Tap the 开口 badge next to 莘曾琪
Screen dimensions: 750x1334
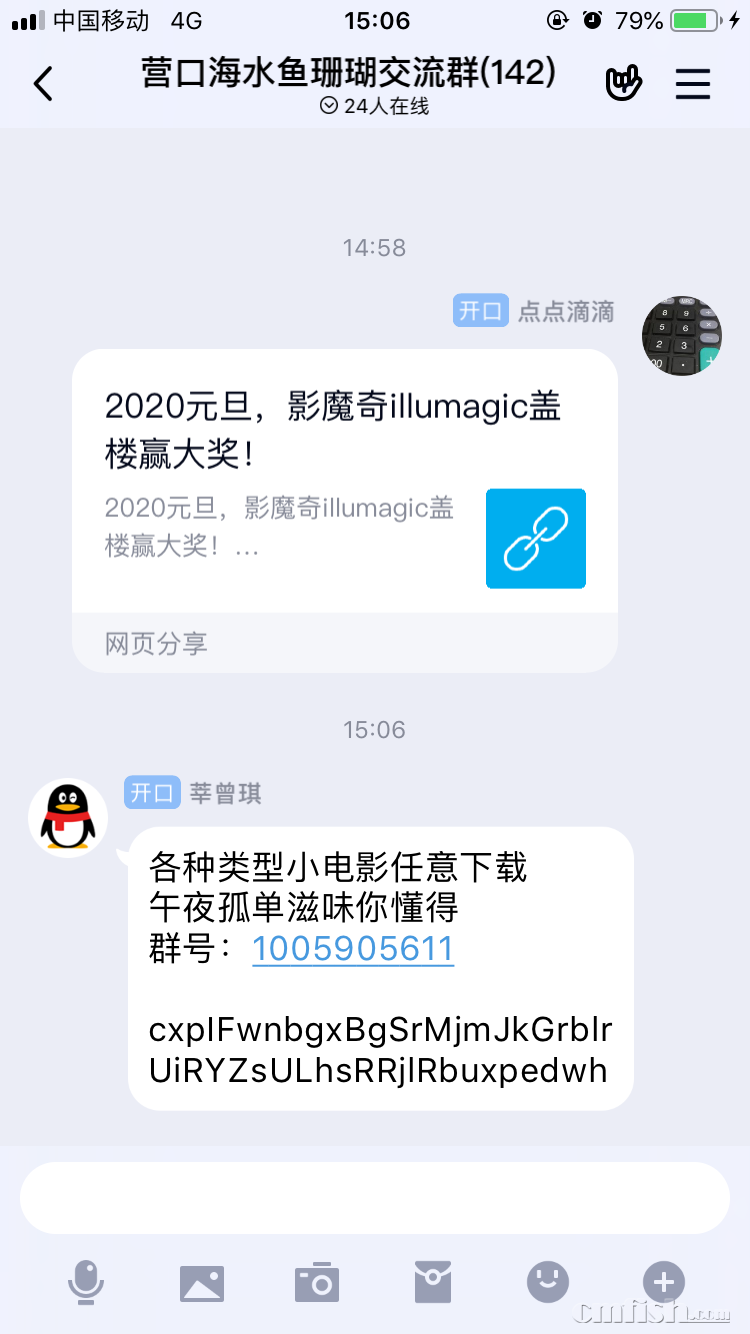coord(152,793)
